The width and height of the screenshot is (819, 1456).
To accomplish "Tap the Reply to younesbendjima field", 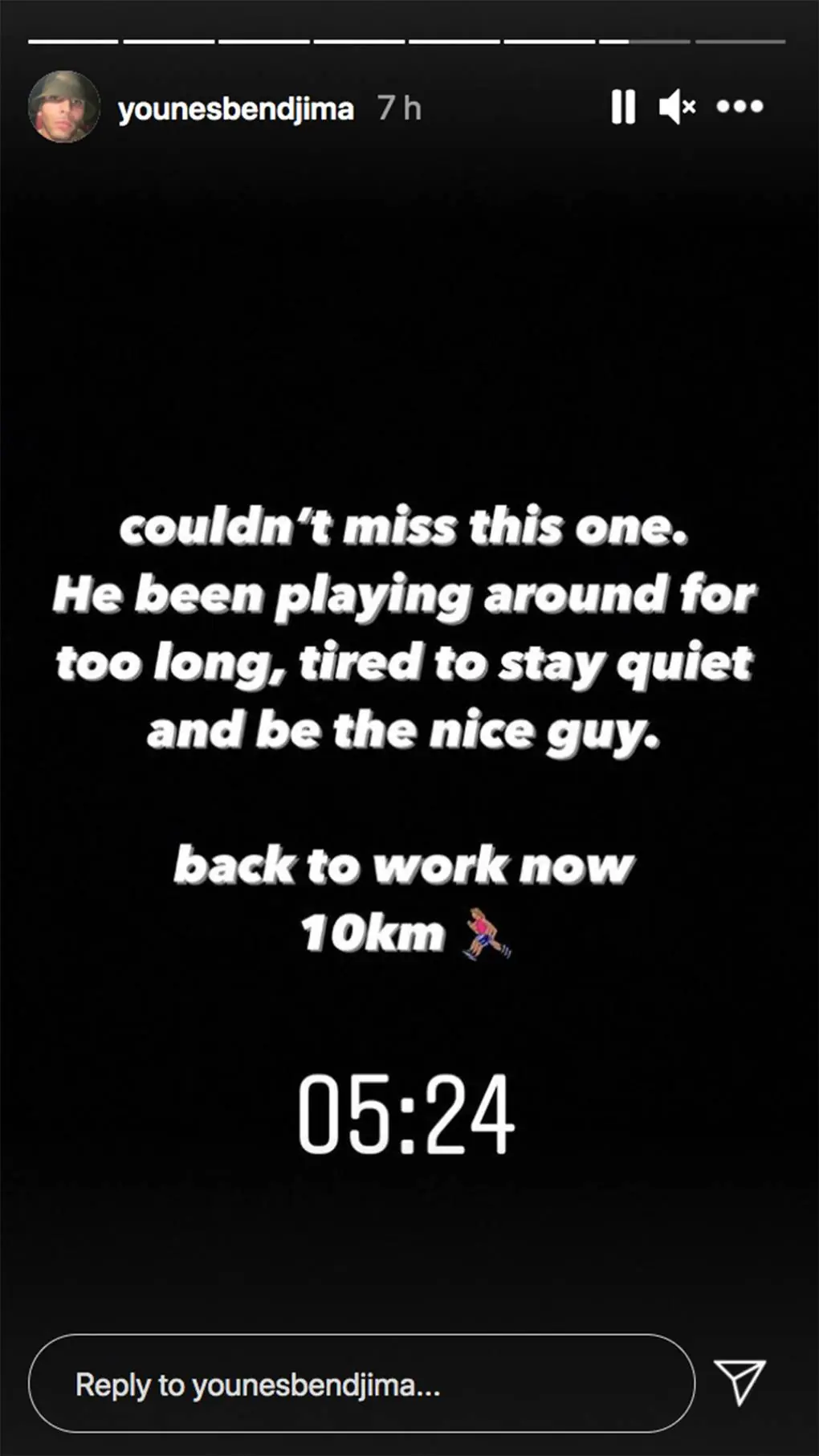I will [x=361, y=1384].
